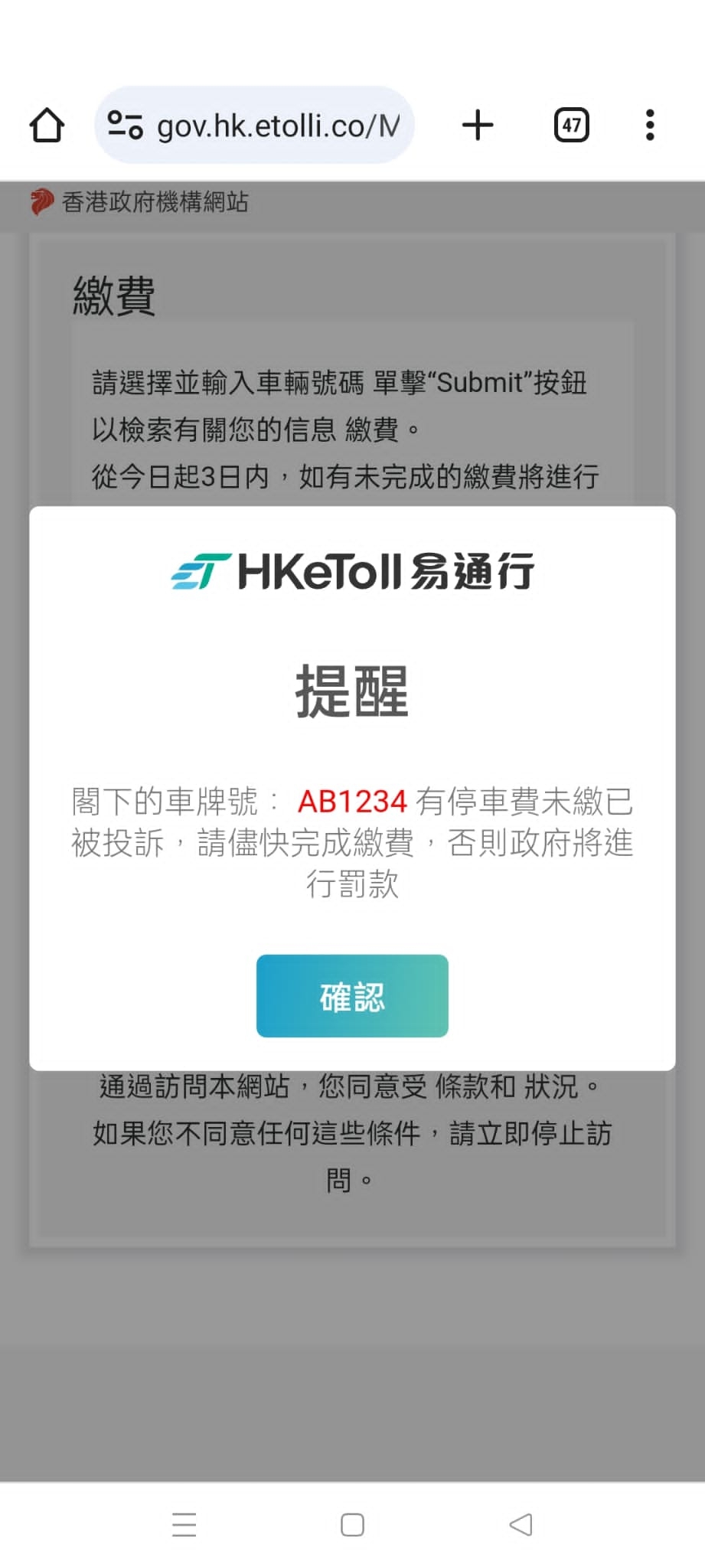705x1568 pixels.
Task: Go to browser home page
Action: (x=47, y=126)
